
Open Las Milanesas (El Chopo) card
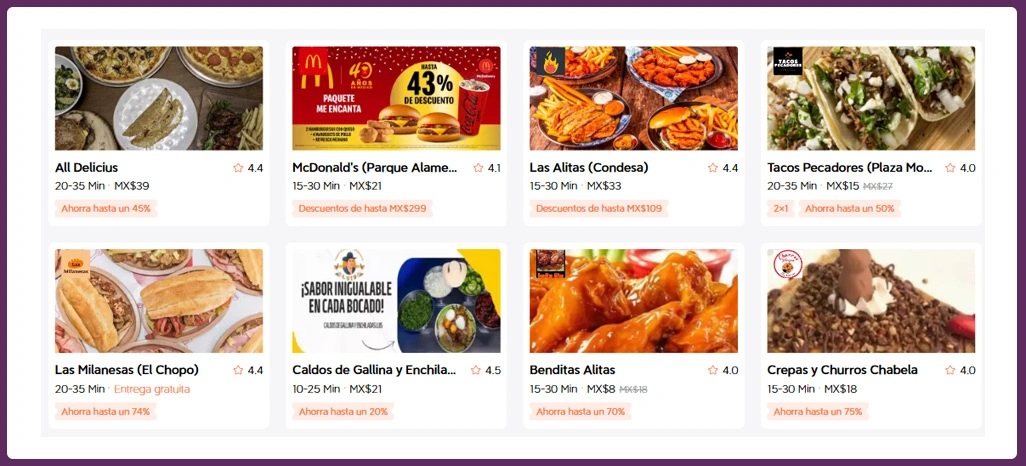[x=158, y=302]
